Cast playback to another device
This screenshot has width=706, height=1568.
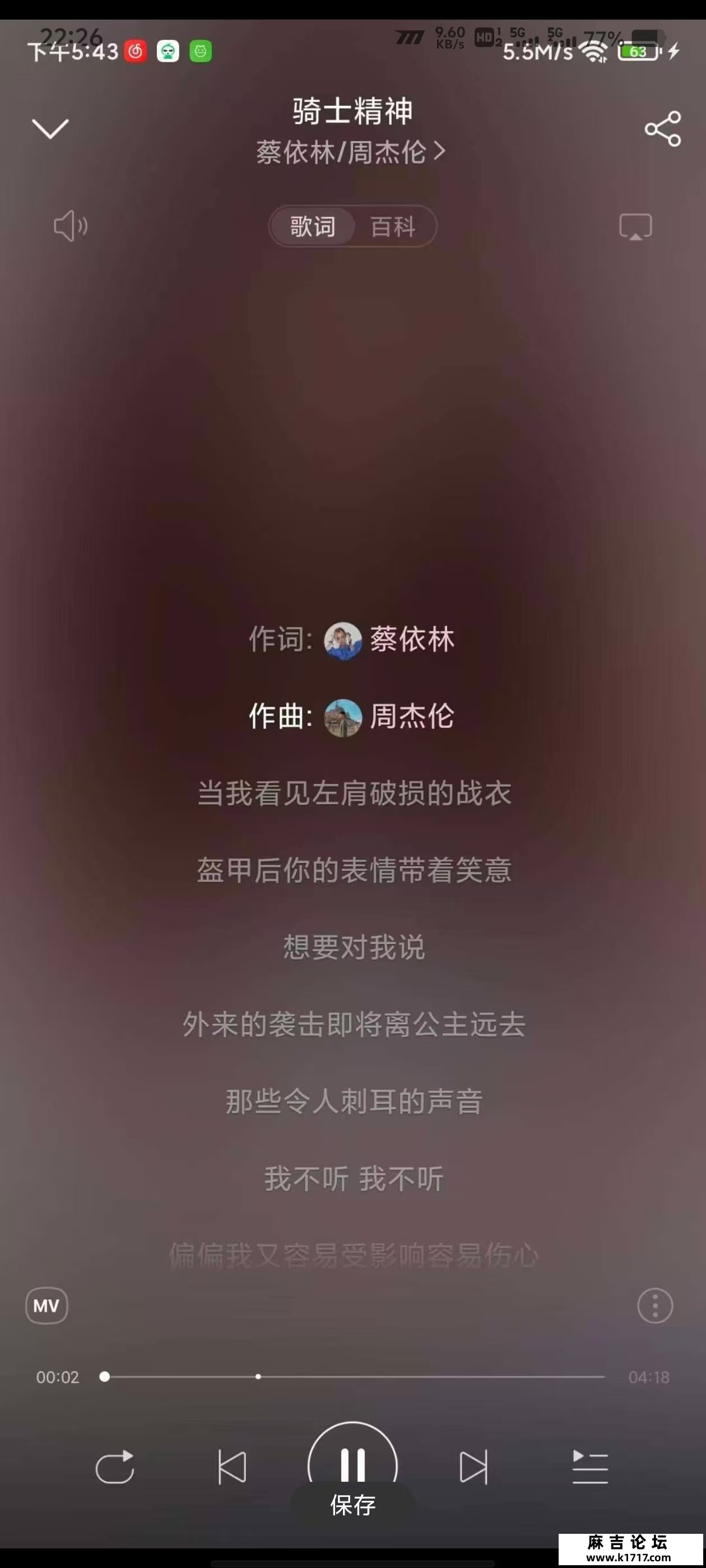pos(635,227)
